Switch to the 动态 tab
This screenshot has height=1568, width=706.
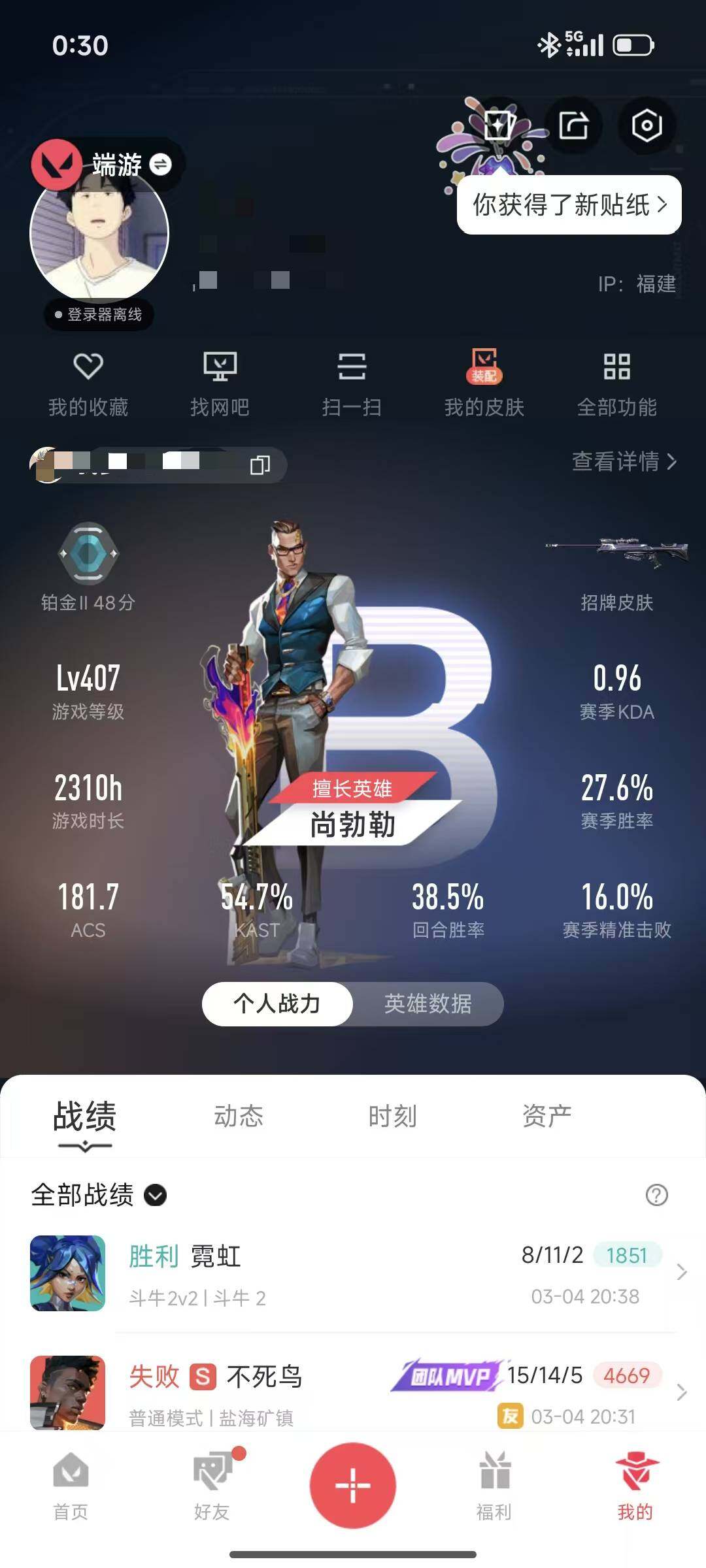[x=239, y=1117]
